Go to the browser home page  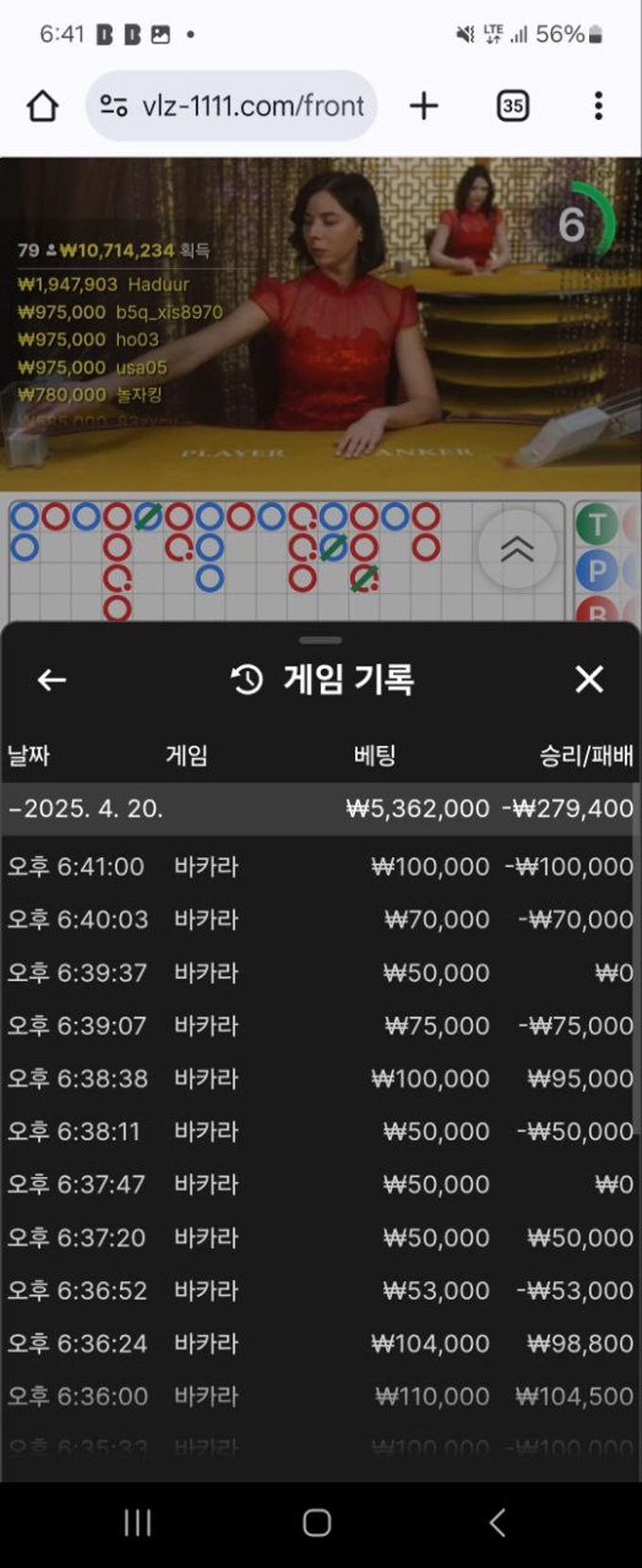click(42, 106)
